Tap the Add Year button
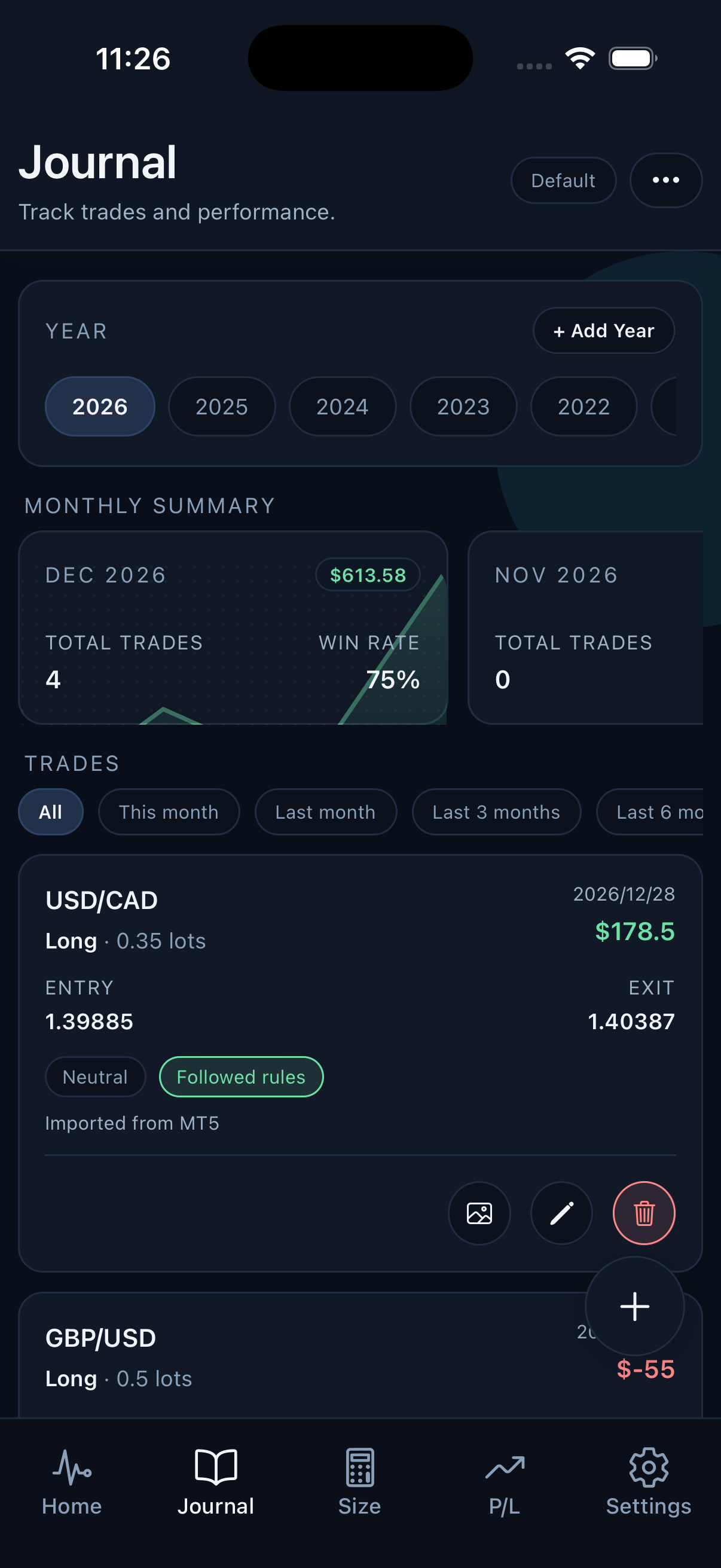Screen dimensions: 721x1568 point(603,331)
